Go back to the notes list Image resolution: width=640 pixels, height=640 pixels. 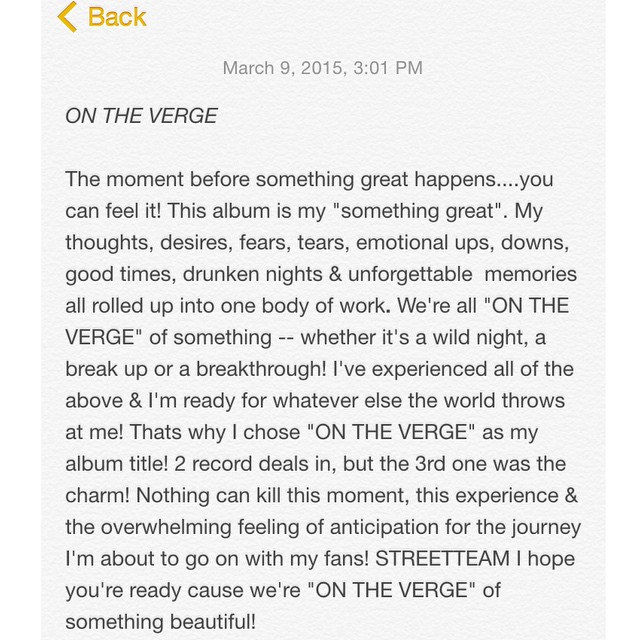pyautogui.click(x=102, y=17)
